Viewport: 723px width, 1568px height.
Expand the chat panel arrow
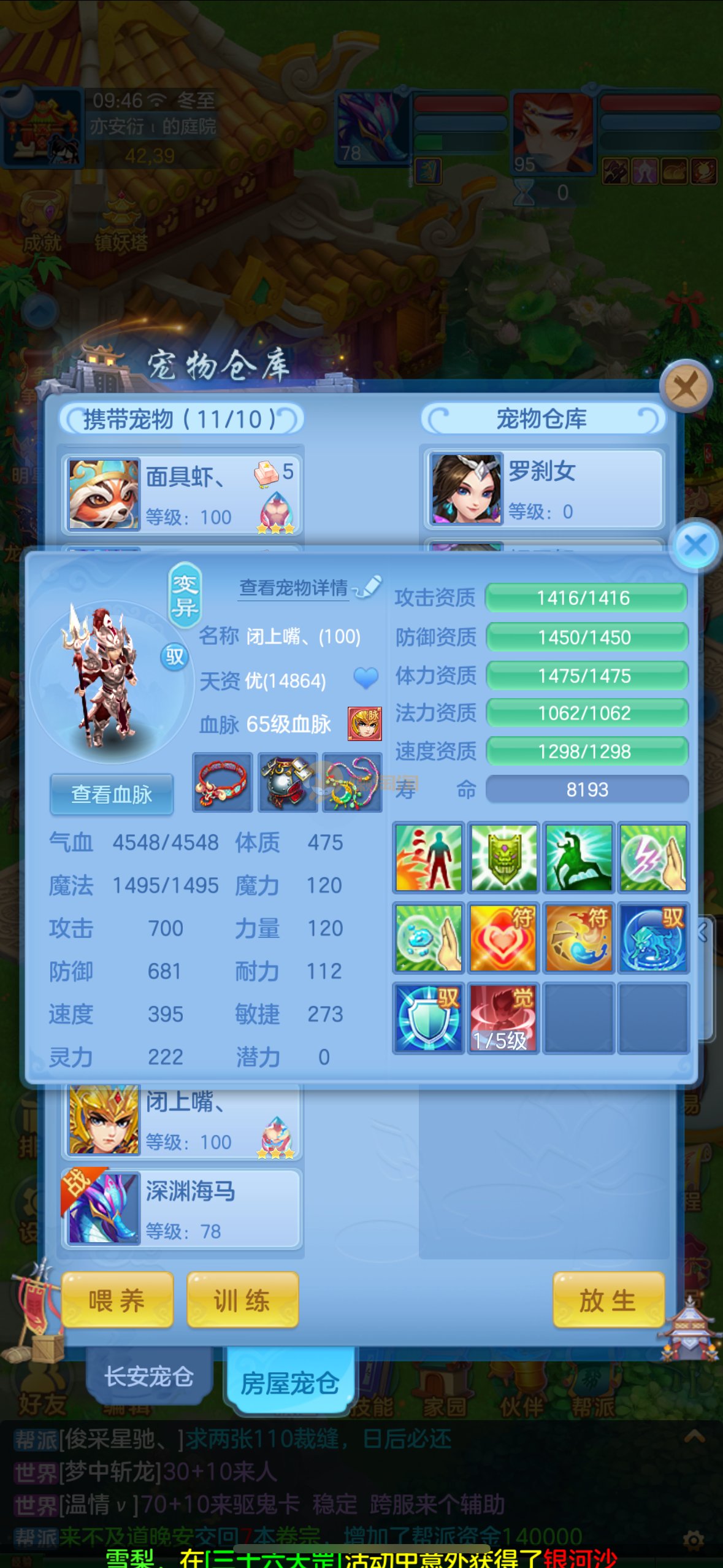click(694, 1436)
